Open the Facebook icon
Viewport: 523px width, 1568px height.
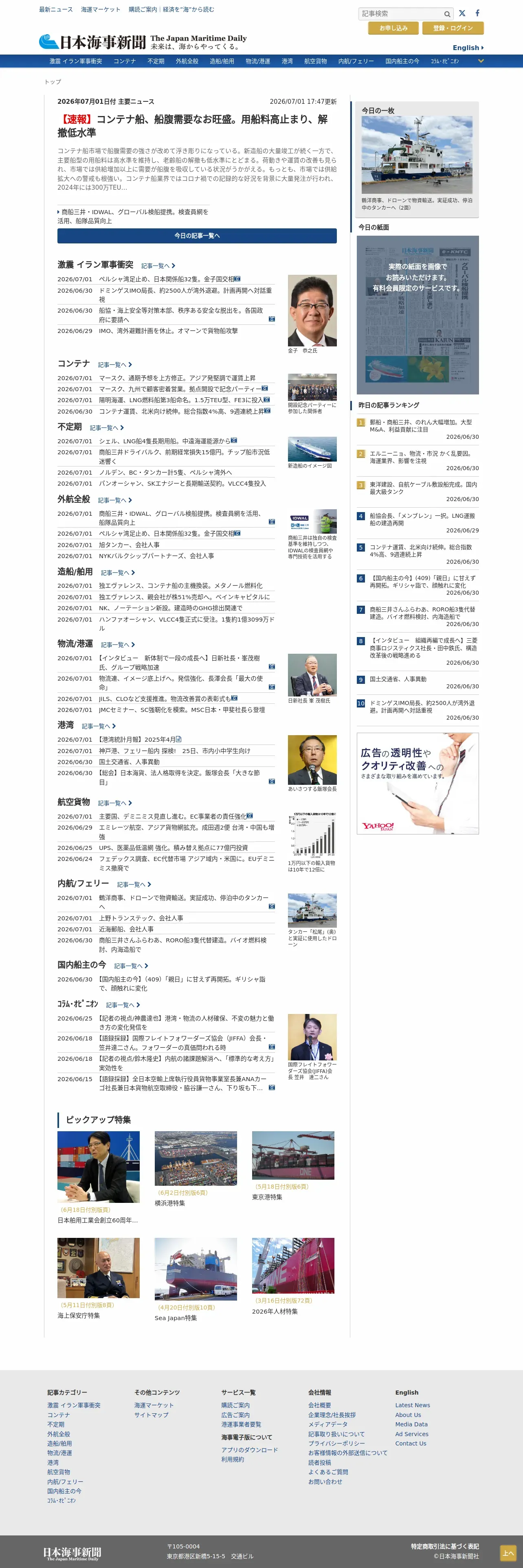477,13
